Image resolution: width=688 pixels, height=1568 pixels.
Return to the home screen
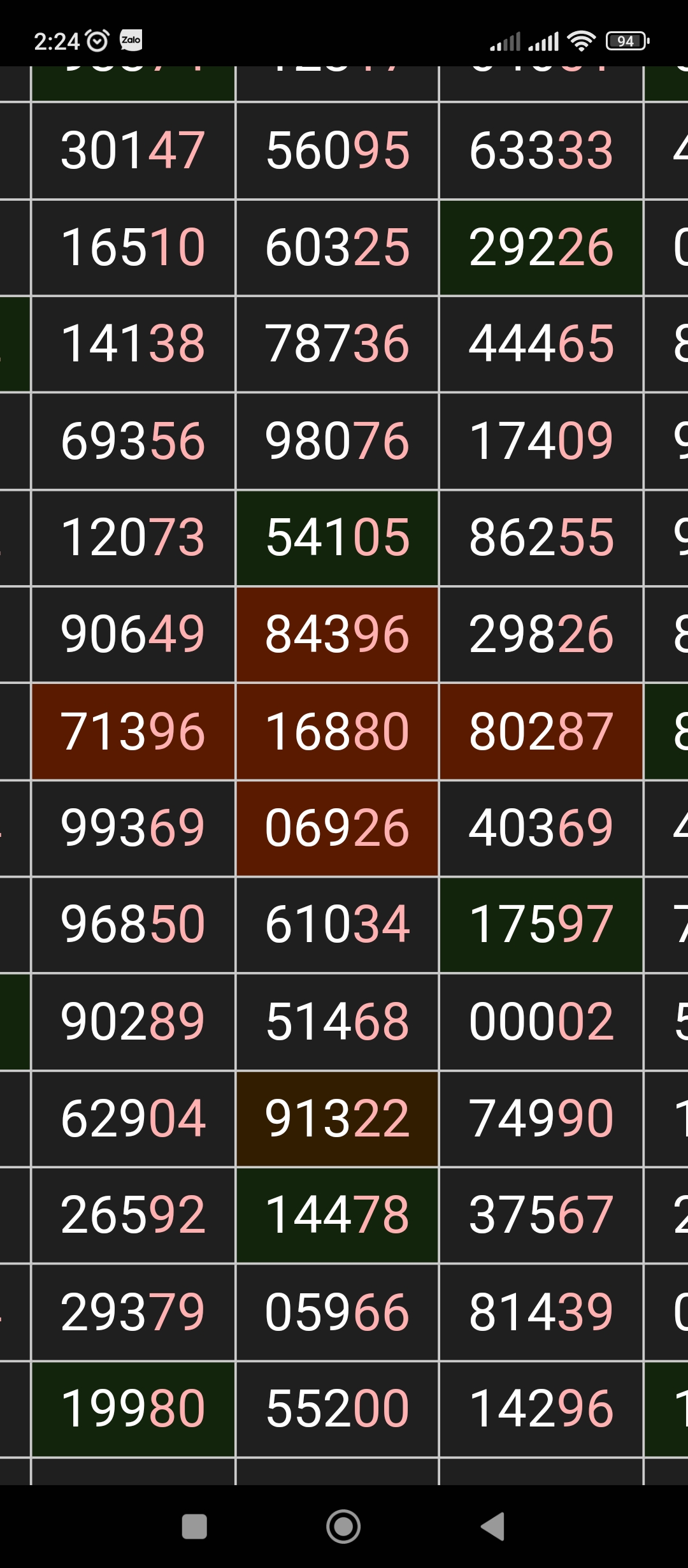click(x=343, y=1527)
